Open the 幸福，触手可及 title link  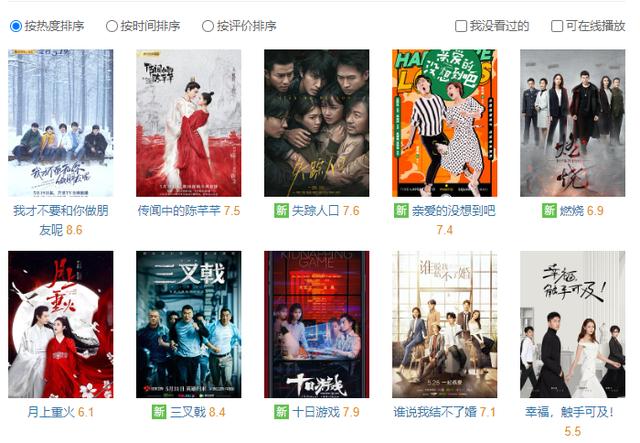[572, 412]
